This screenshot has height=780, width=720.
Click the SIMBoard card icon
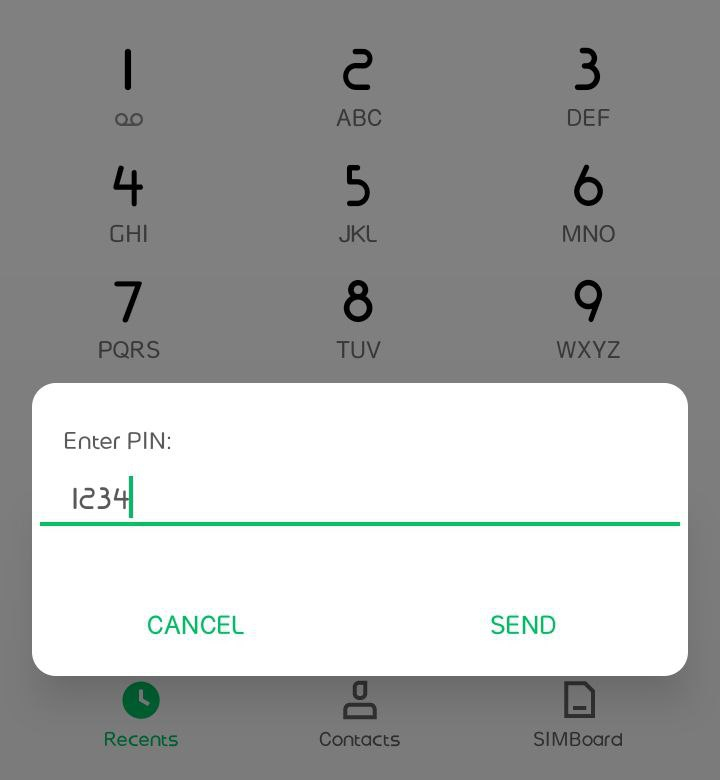[x=578, y=700]
